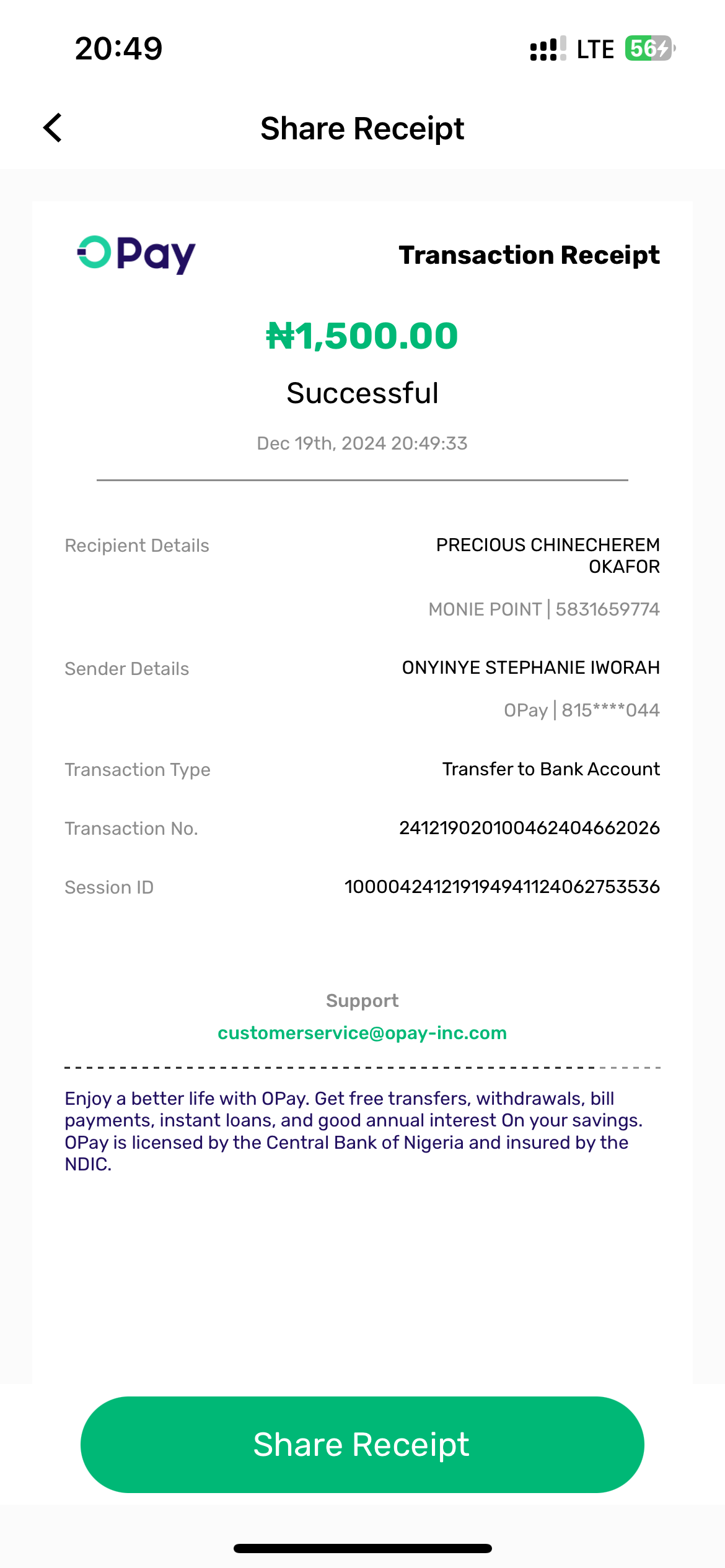Open the customerservice@opay-inc.com support link

(x=362, y=1033)
